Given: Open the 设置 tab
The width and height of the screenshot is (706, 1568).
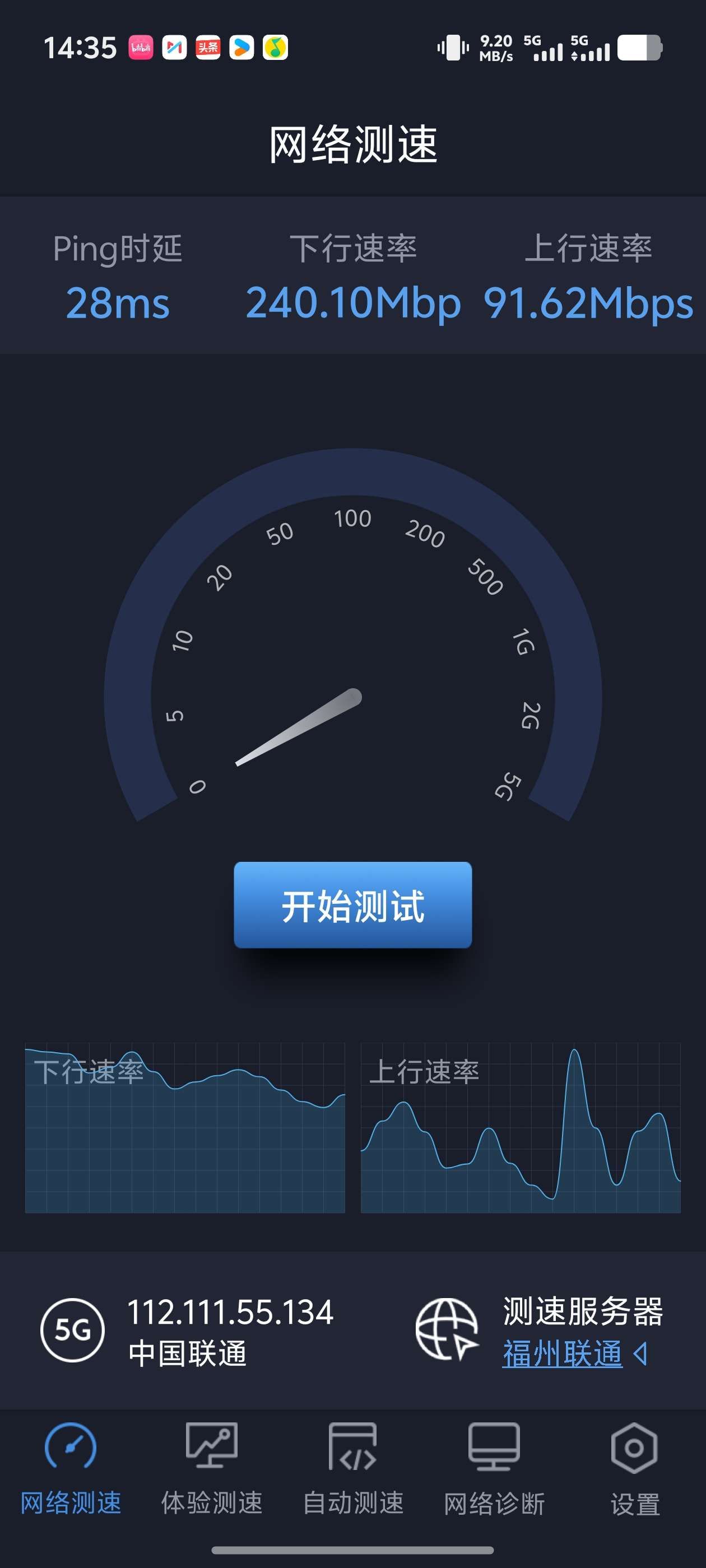Looking at the screenshot, I should click(634, 1468).
